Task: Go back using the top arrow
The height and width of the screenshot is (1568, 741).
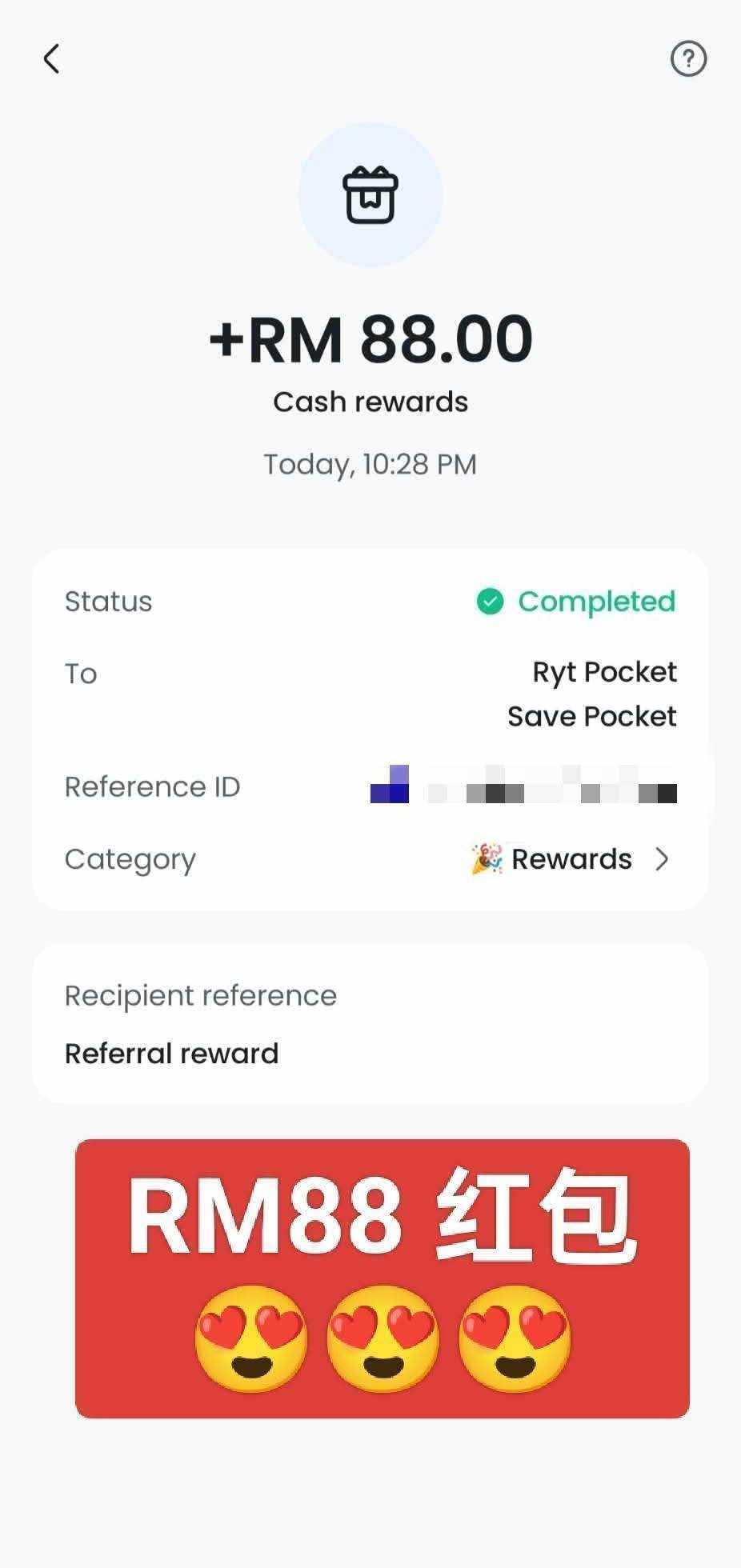Action: (x=52, y=59)
